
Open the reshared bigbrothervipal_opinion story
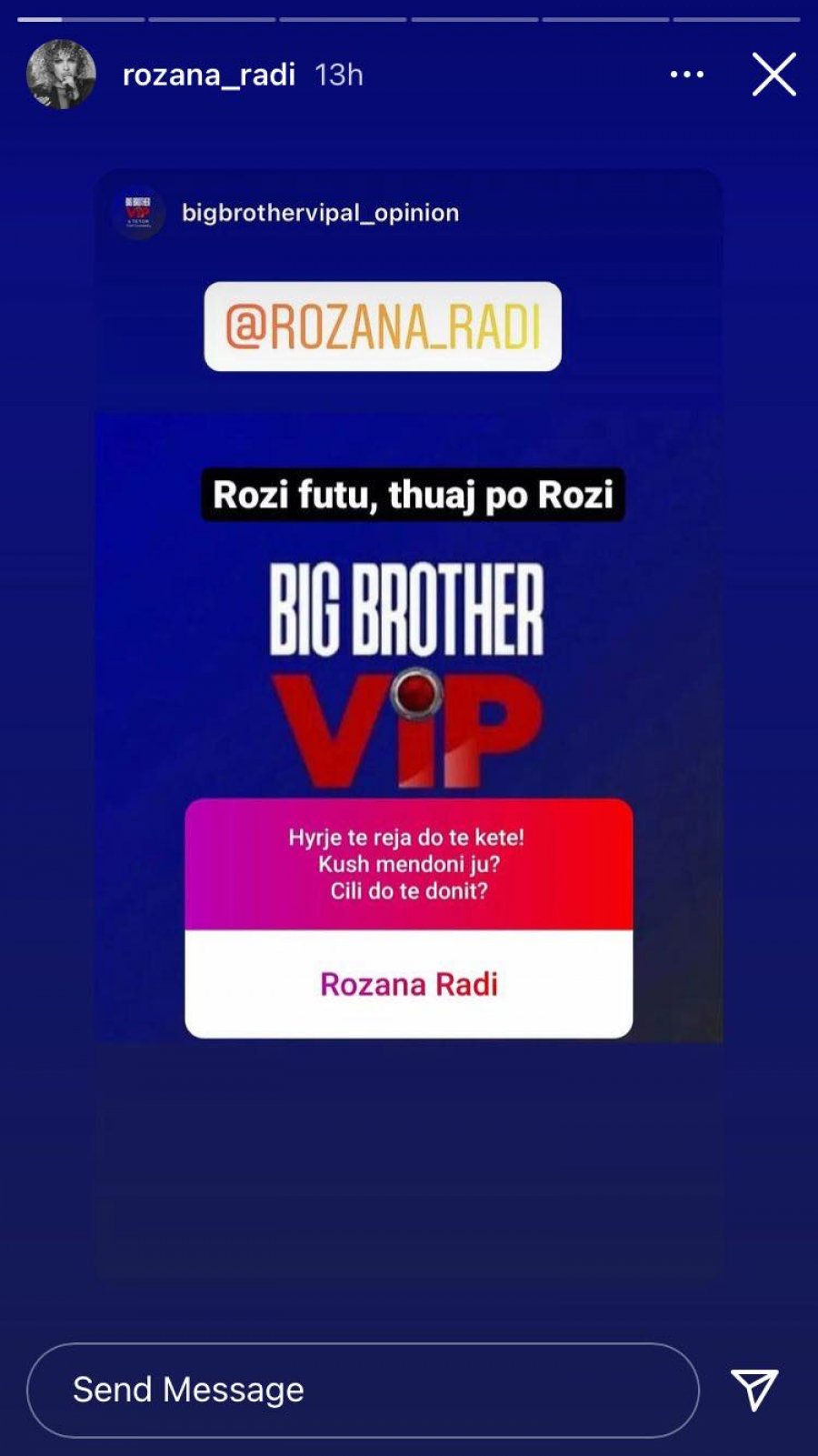coord(320,213)
